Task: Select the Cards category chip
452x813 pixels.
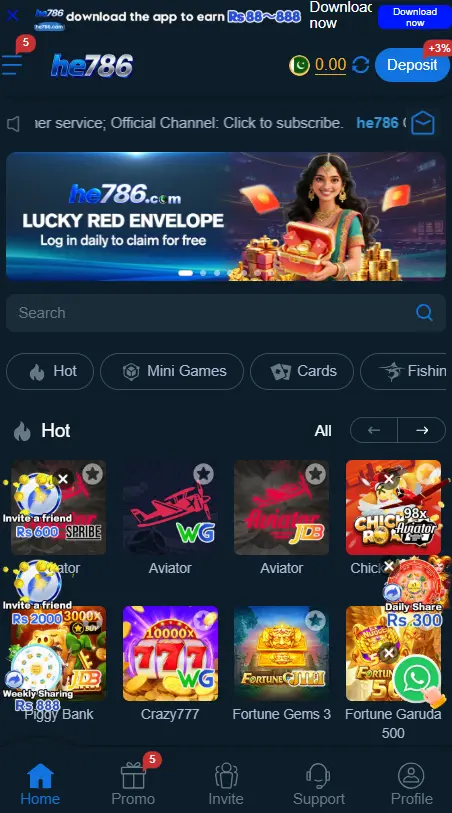Action: 302,371
